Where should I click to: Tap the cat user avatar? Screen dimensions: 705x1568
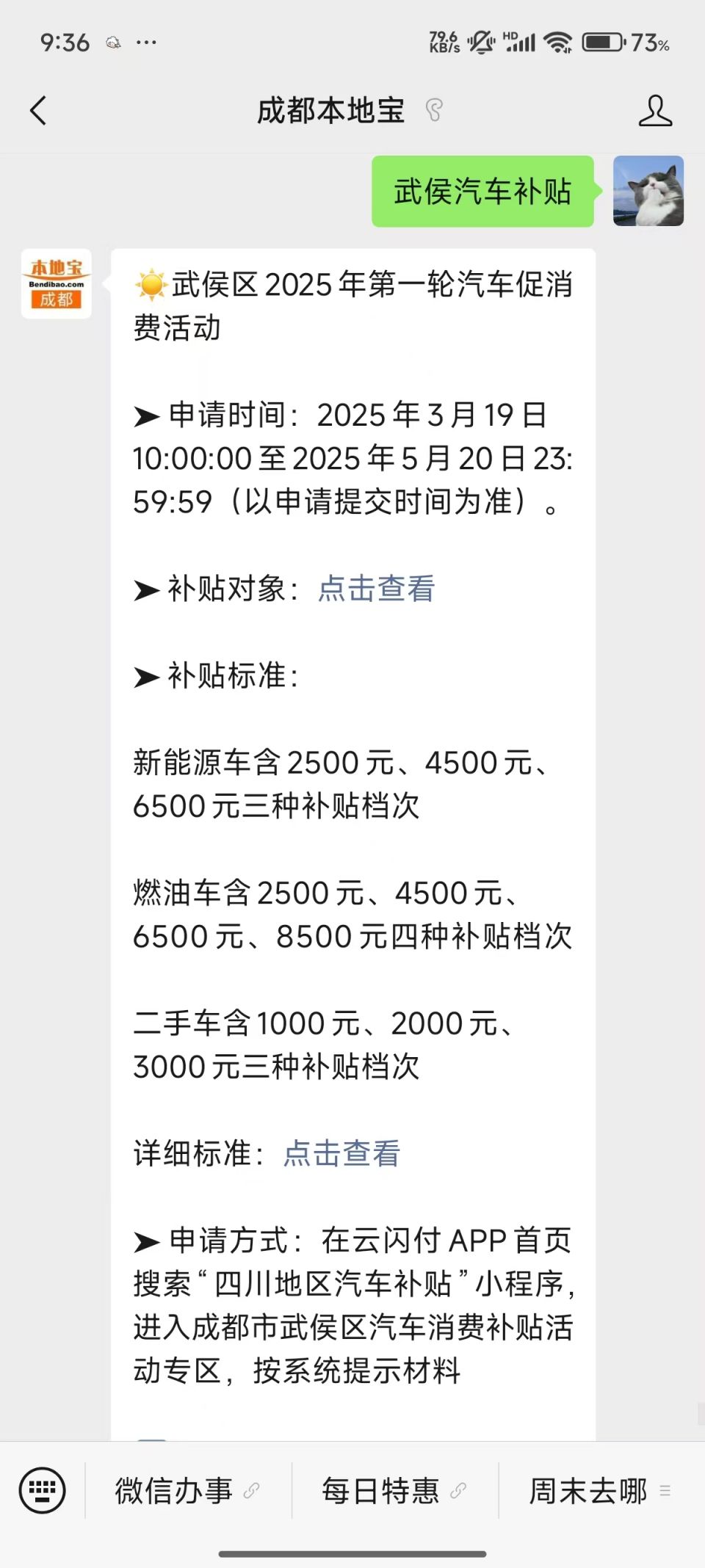pos(648,191)
